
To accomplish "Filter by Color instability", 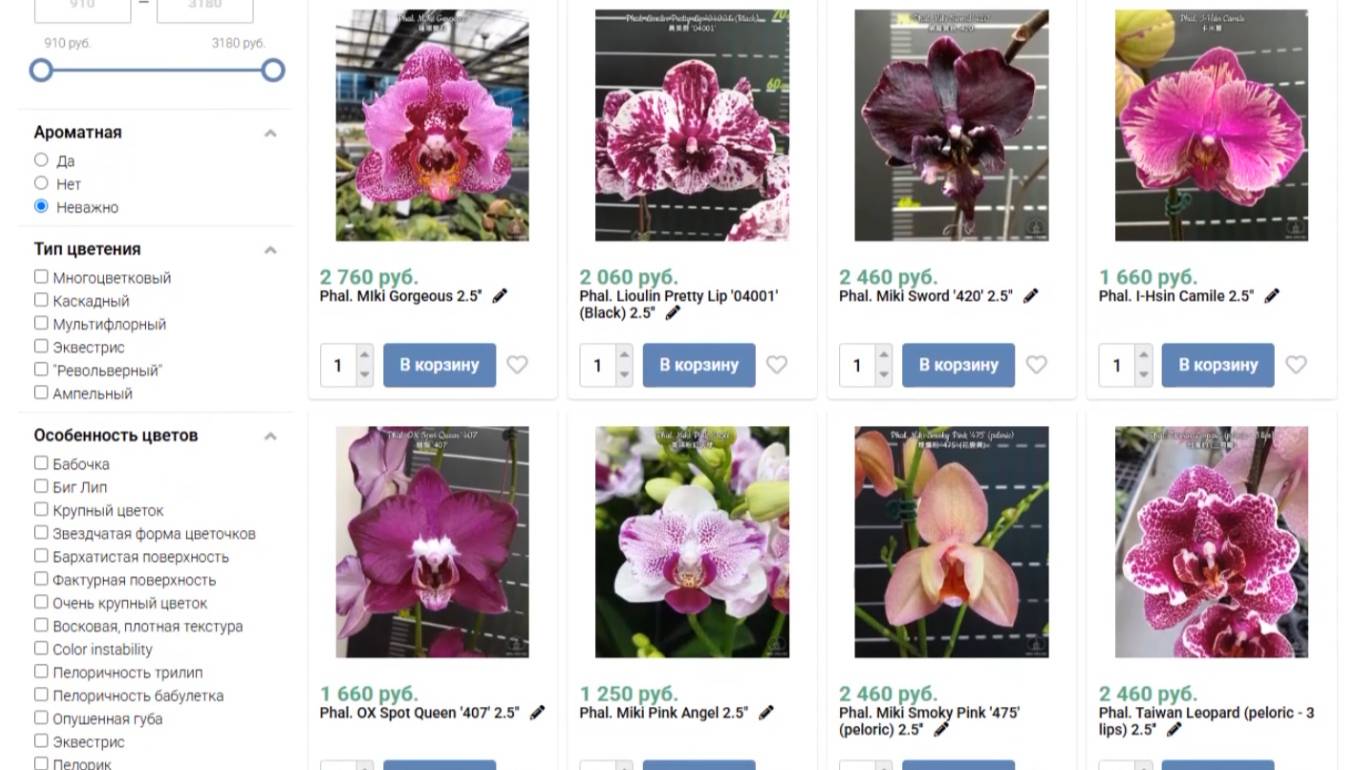I will [41, 648].
